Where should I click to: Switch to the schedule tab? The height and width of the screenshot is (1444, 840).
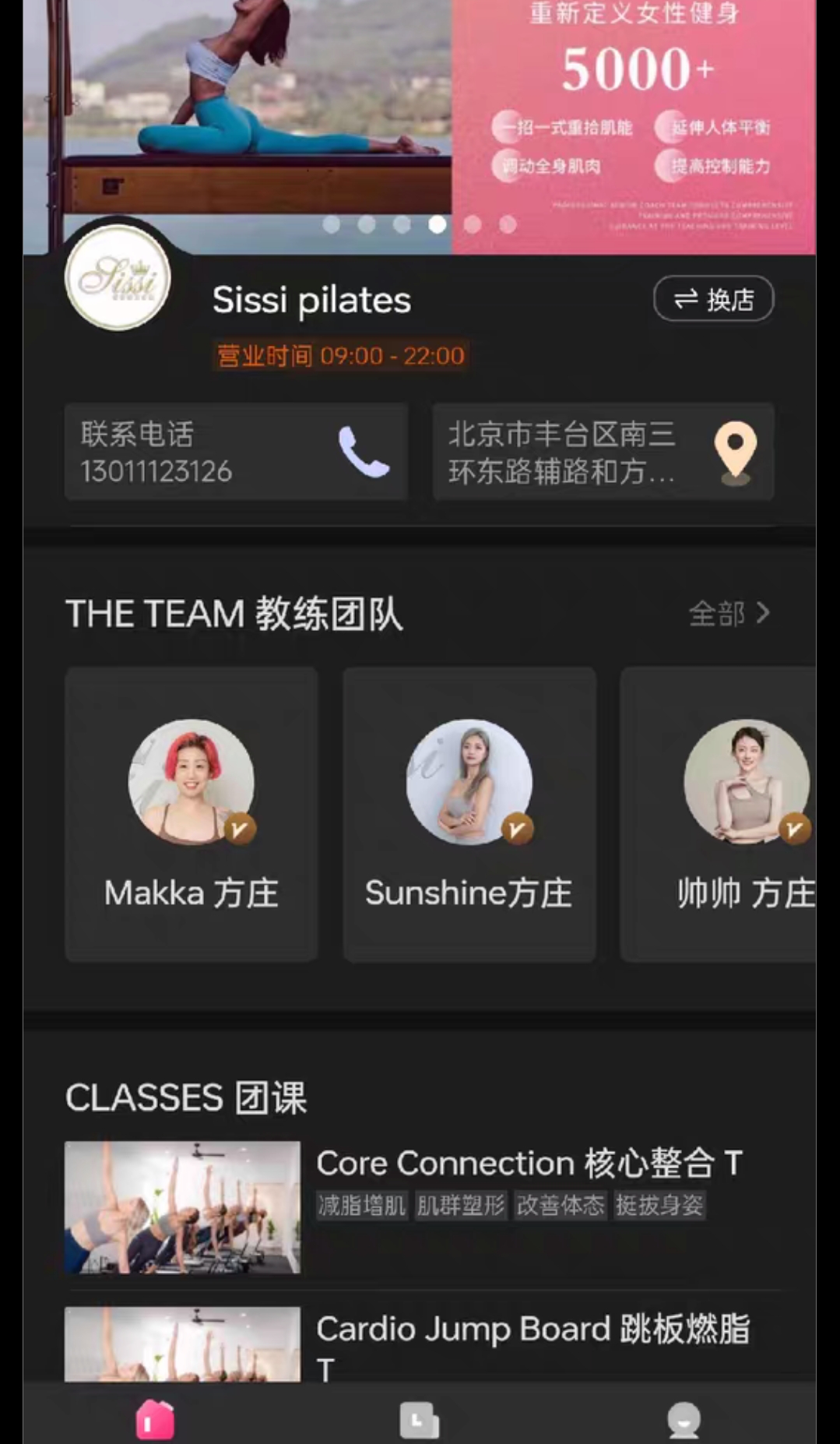(420, 1419)
